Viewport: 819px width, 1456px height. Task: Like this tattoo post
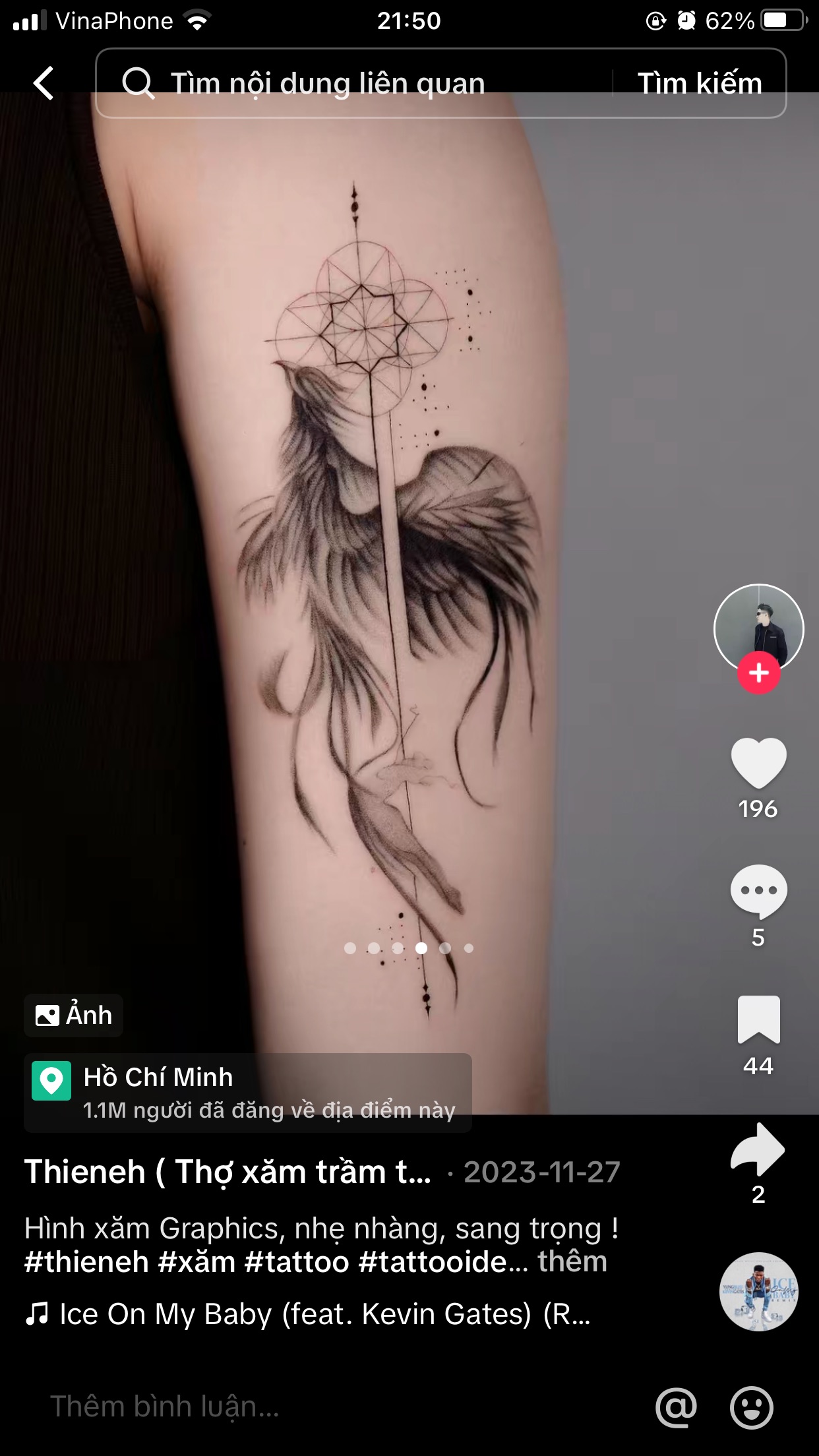[x=758, y=763]
